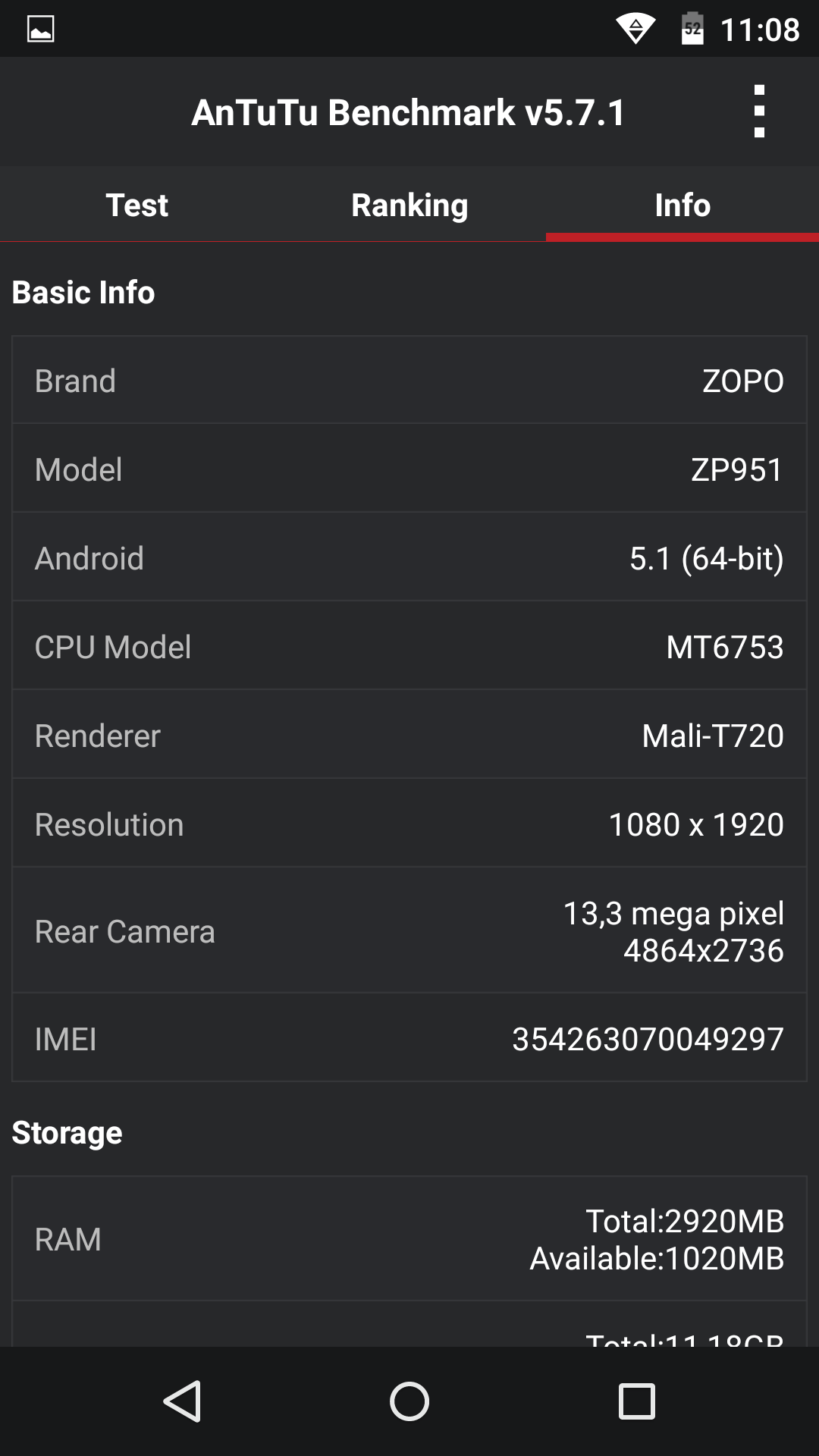The width and height of the screenshot is (819, 1456).
Task: Switch to the Test tab
Action: click(136, 205)
